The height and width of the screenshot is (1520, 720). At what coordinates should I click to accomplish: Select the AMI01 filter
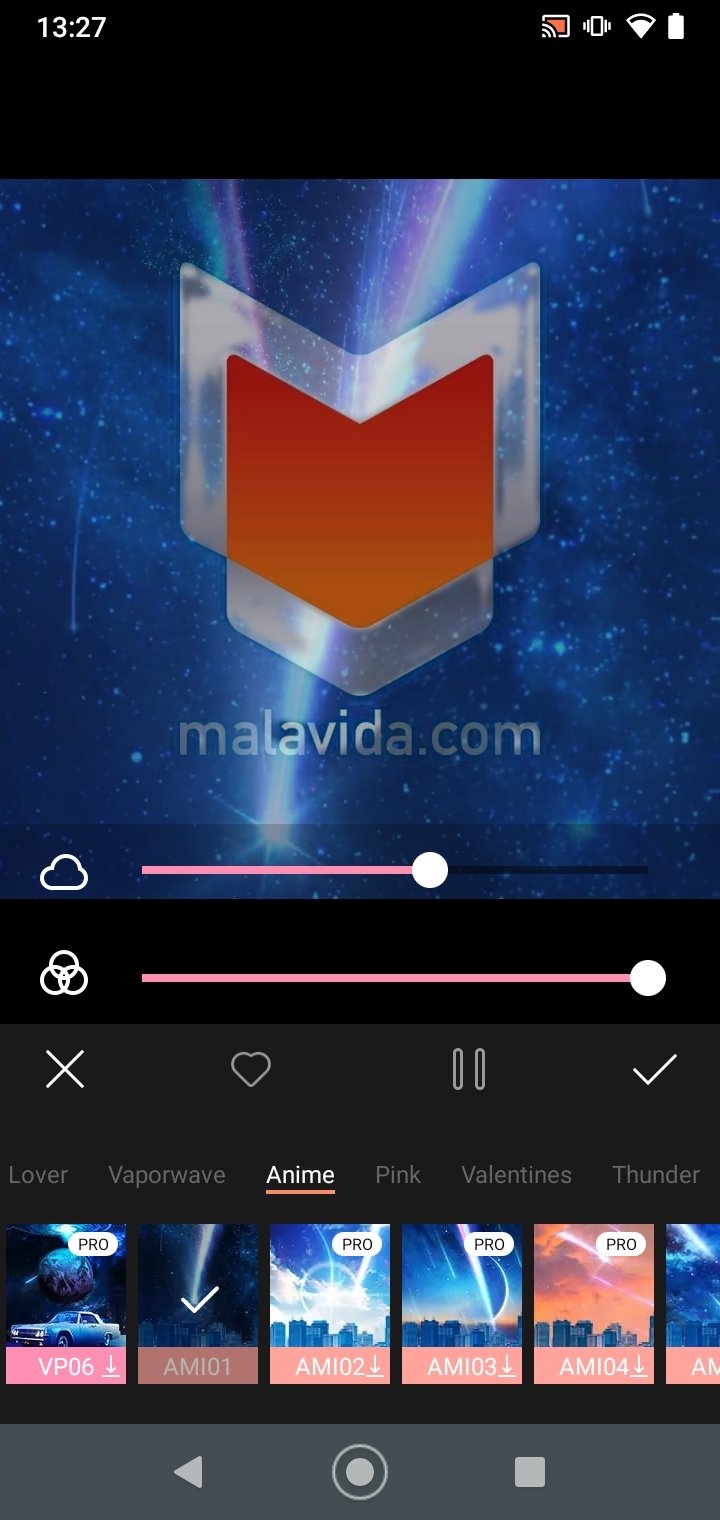click(198, 1304)
